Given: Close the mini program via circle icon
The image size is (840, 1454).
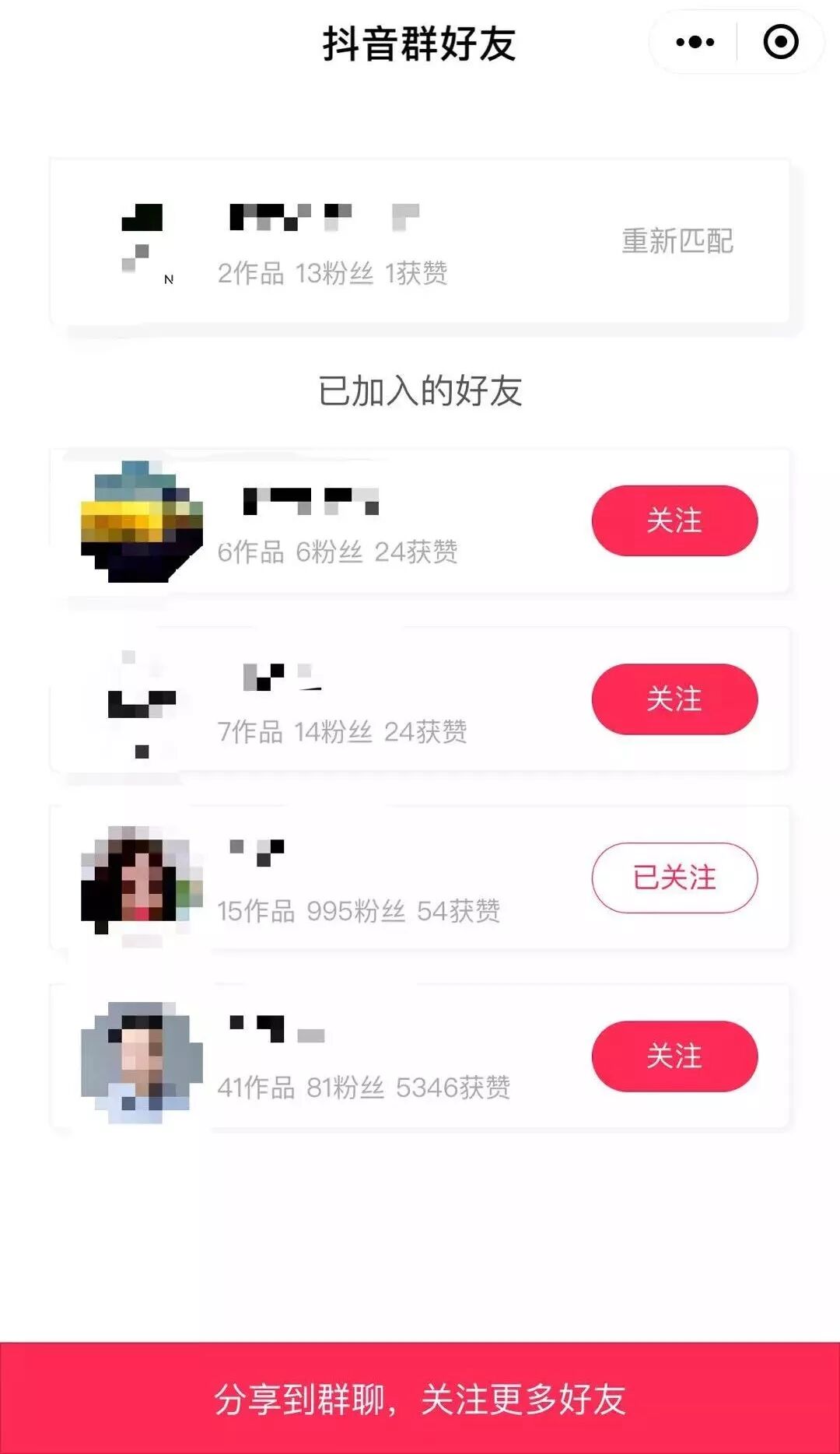Looking at the screenshot, I should click(780, 42).
